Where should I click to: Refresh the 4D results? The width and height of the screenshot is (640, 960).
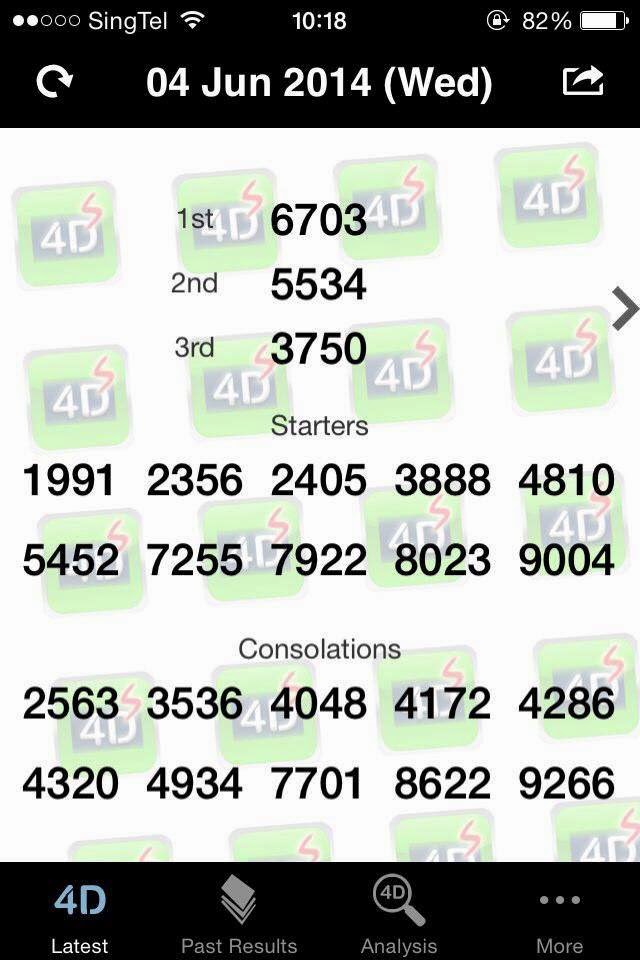click(x=54, y=82)
